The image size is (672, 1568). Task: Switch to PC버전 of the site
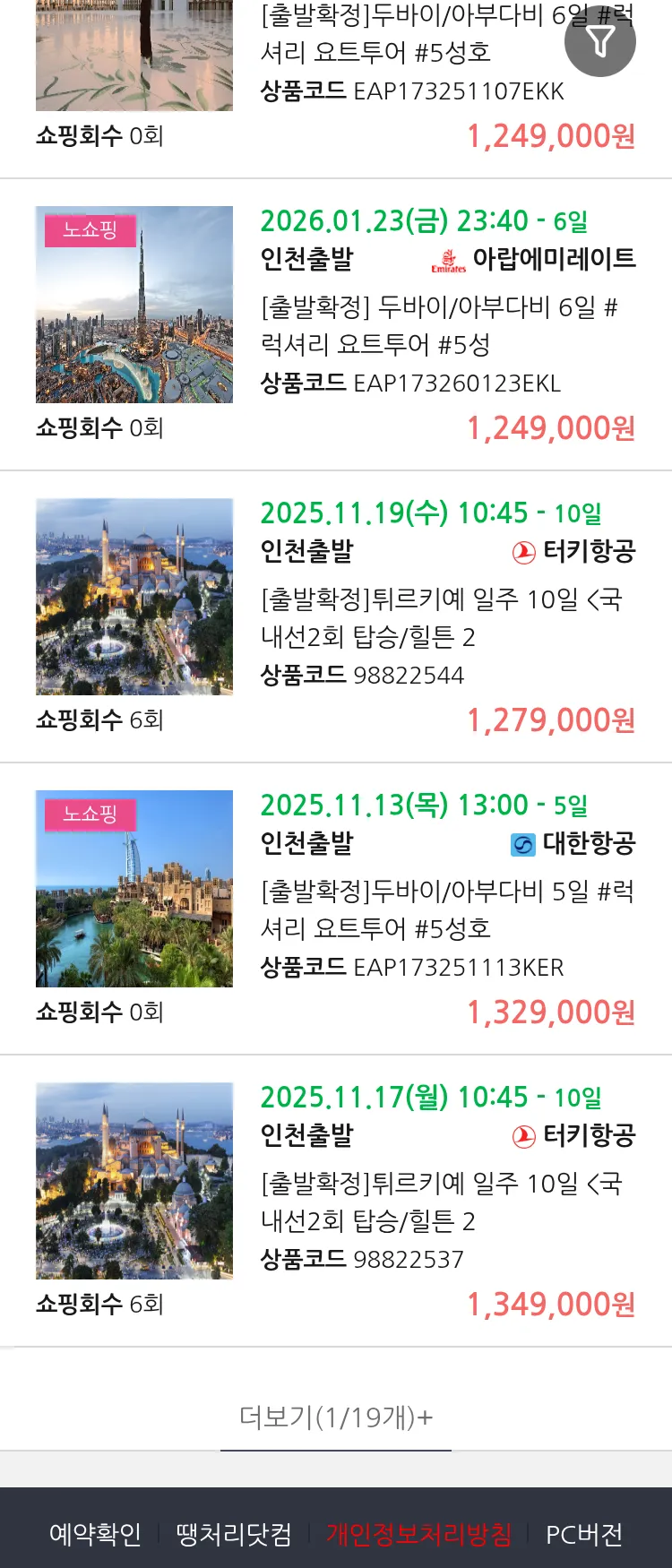click(584, 1534)
